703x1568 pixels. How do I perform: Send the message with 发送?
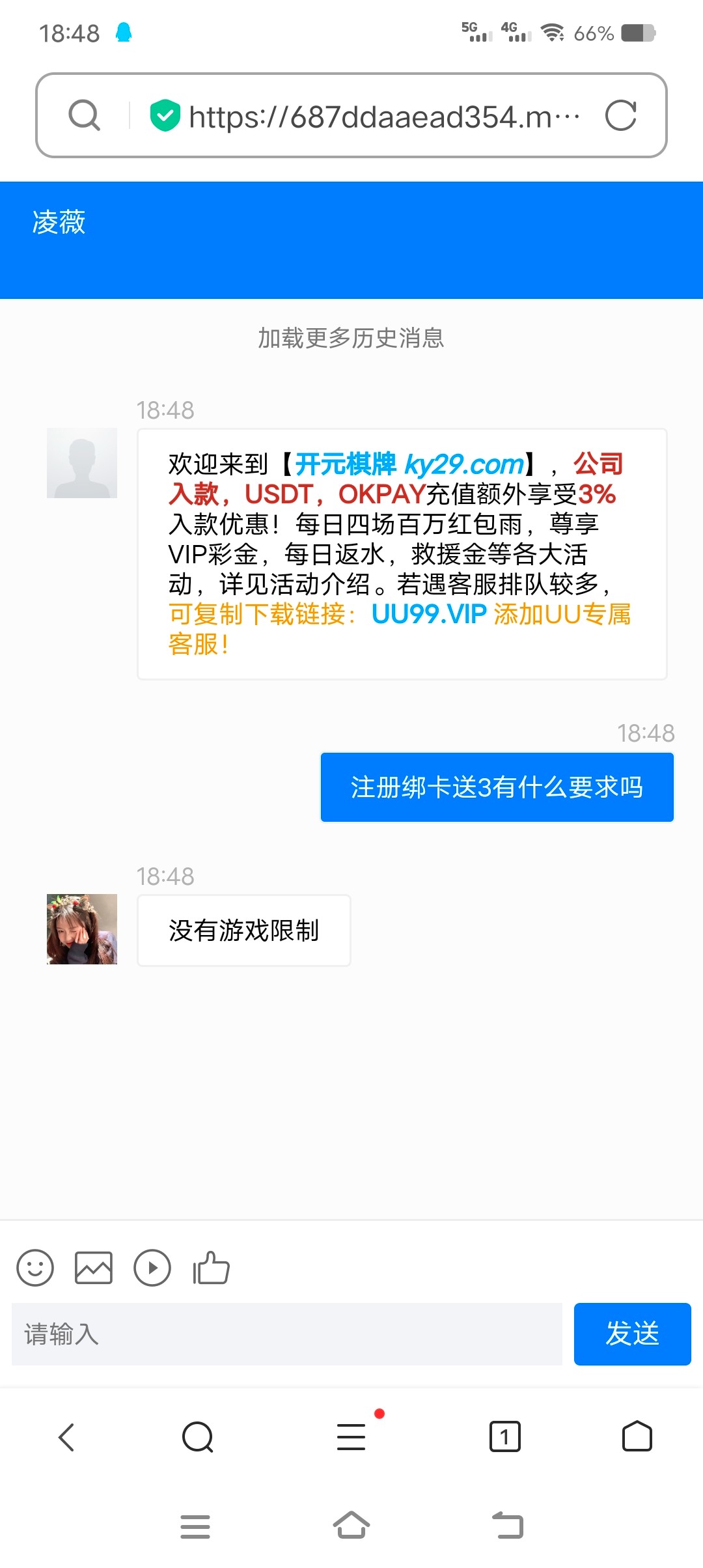[632, 1334]
